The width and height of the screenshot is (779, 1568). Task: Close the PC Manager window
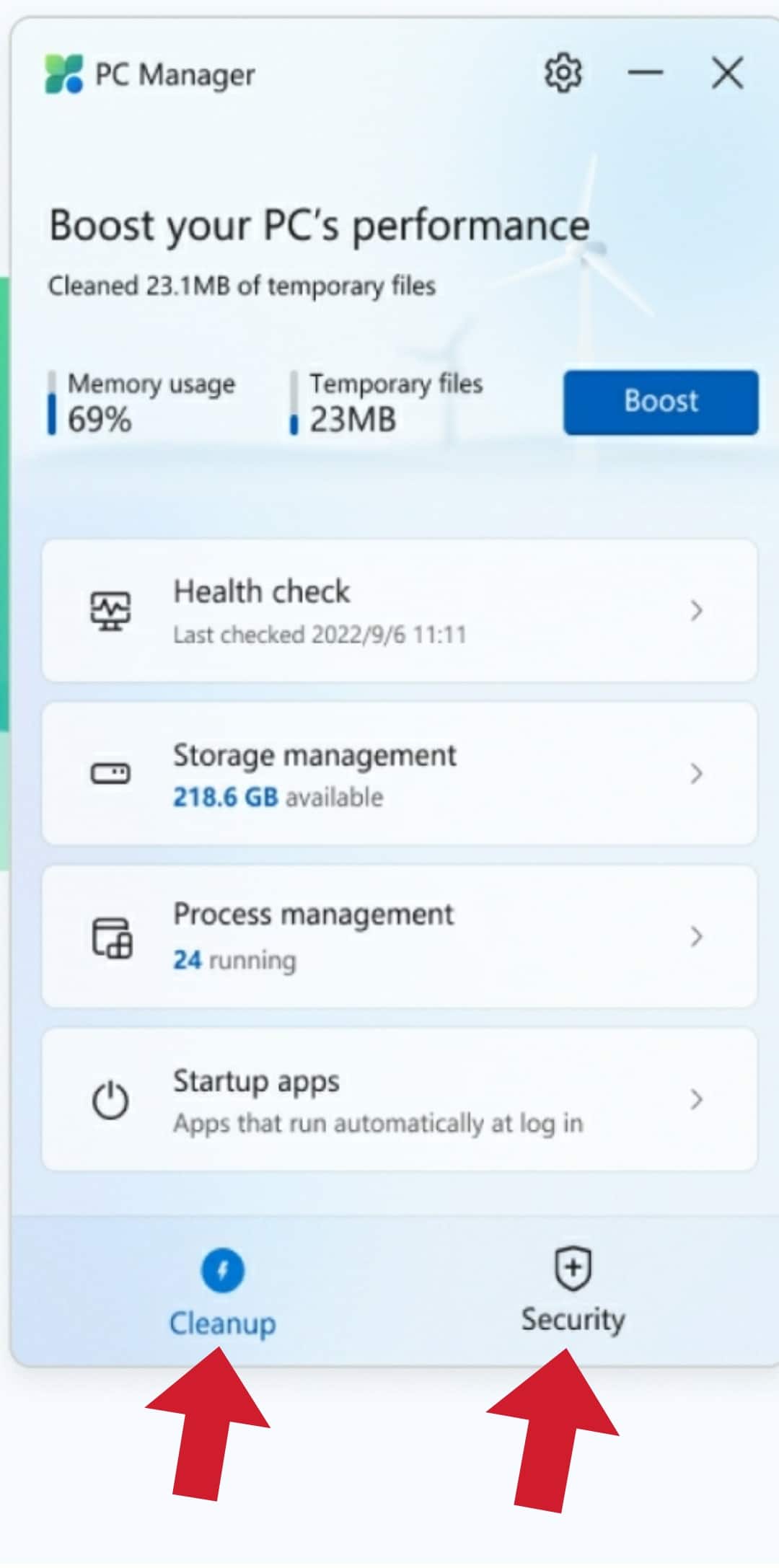727,73
